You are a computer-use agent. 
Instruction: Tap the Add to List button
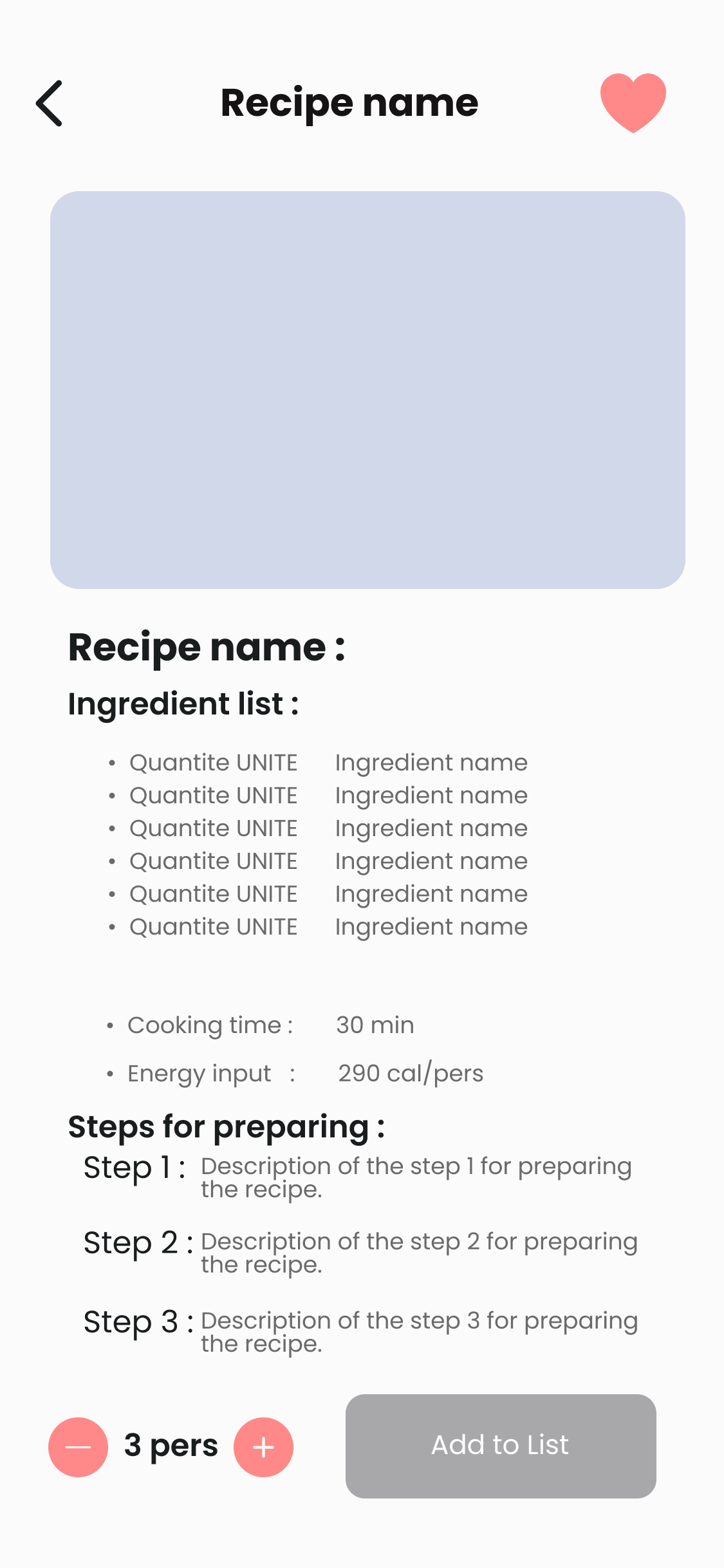(x=501, y=1446)
